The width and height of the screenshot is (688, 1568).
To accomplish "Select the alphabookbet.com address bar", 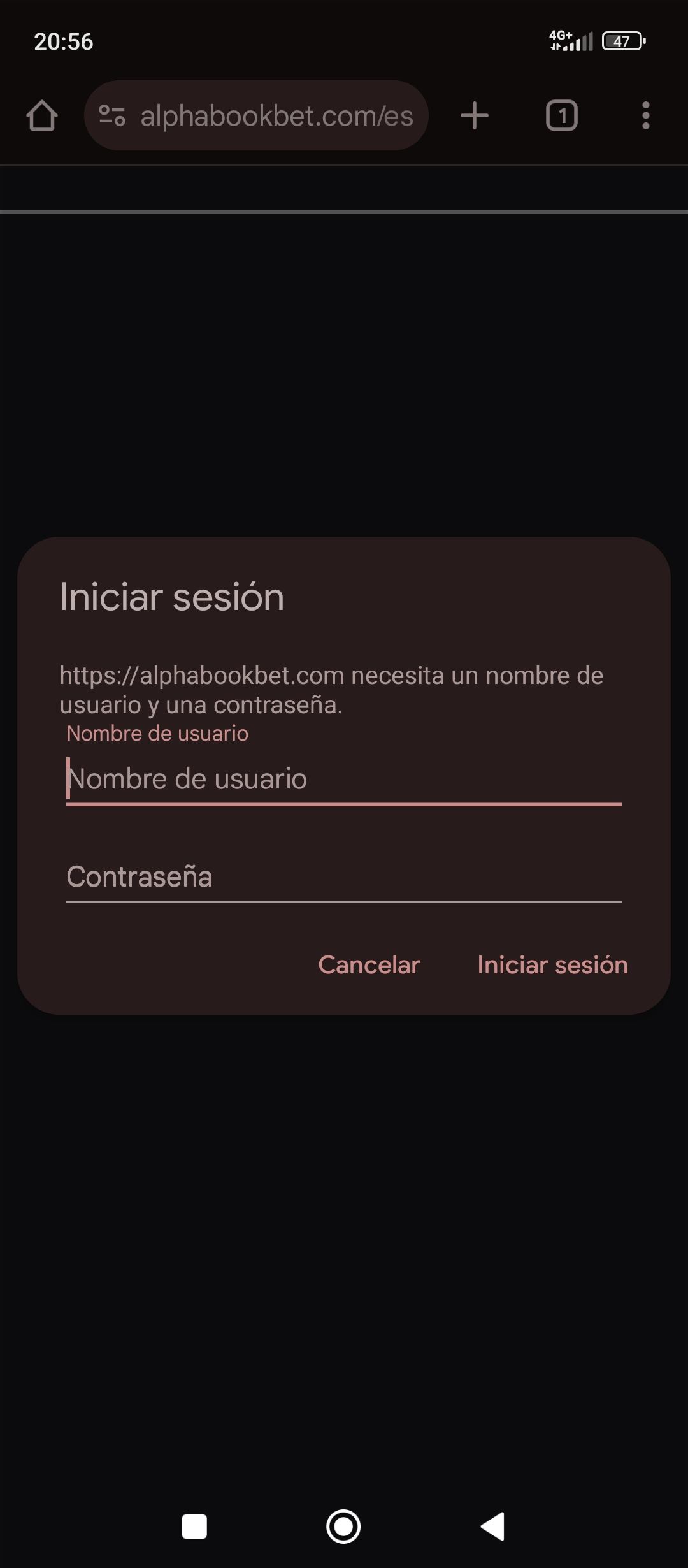I will pyautogui.click(x=277, y=116).
